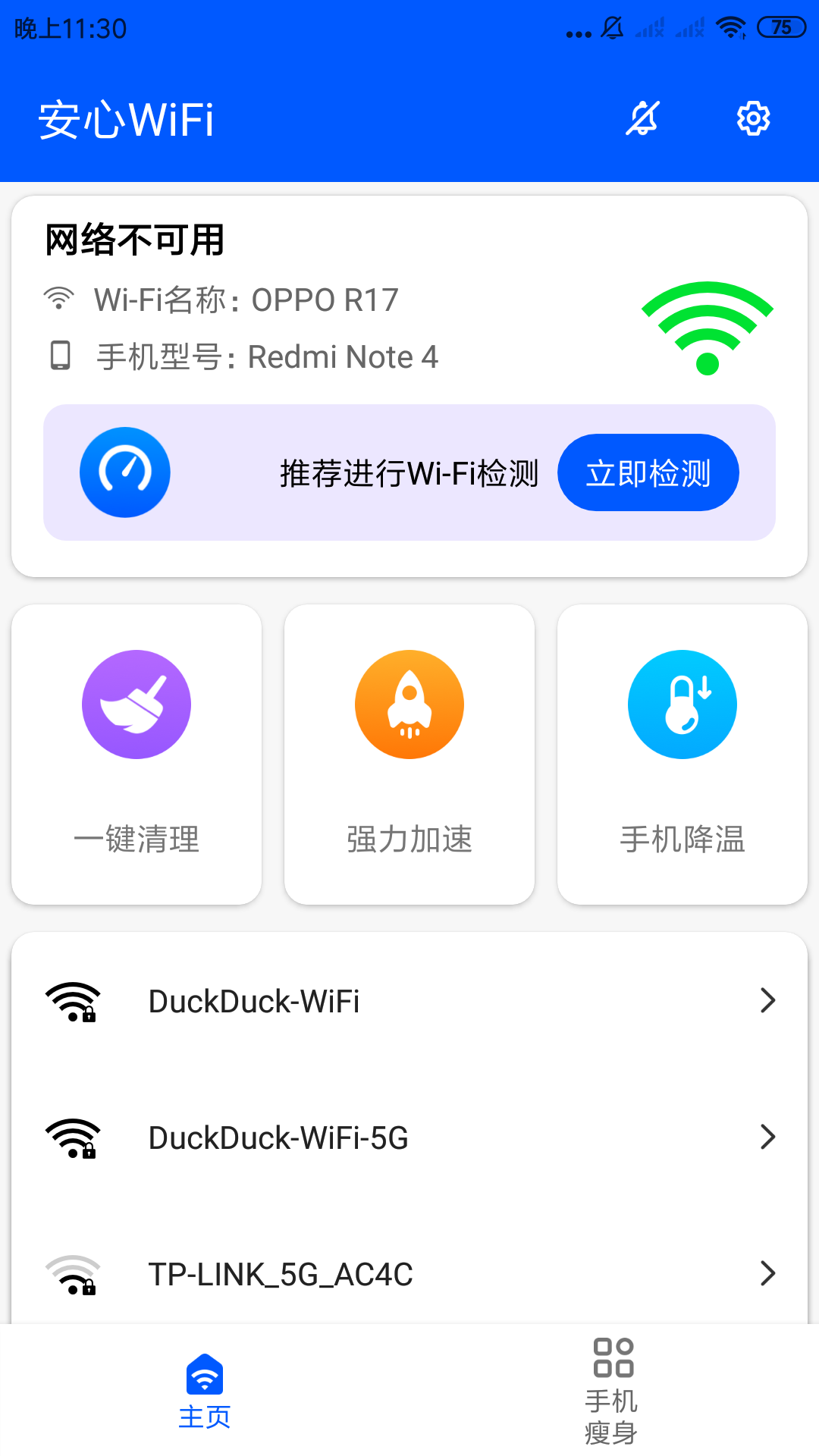
Task: Open the 手机降温 cooling card
Action: click(x=682, y=754)
